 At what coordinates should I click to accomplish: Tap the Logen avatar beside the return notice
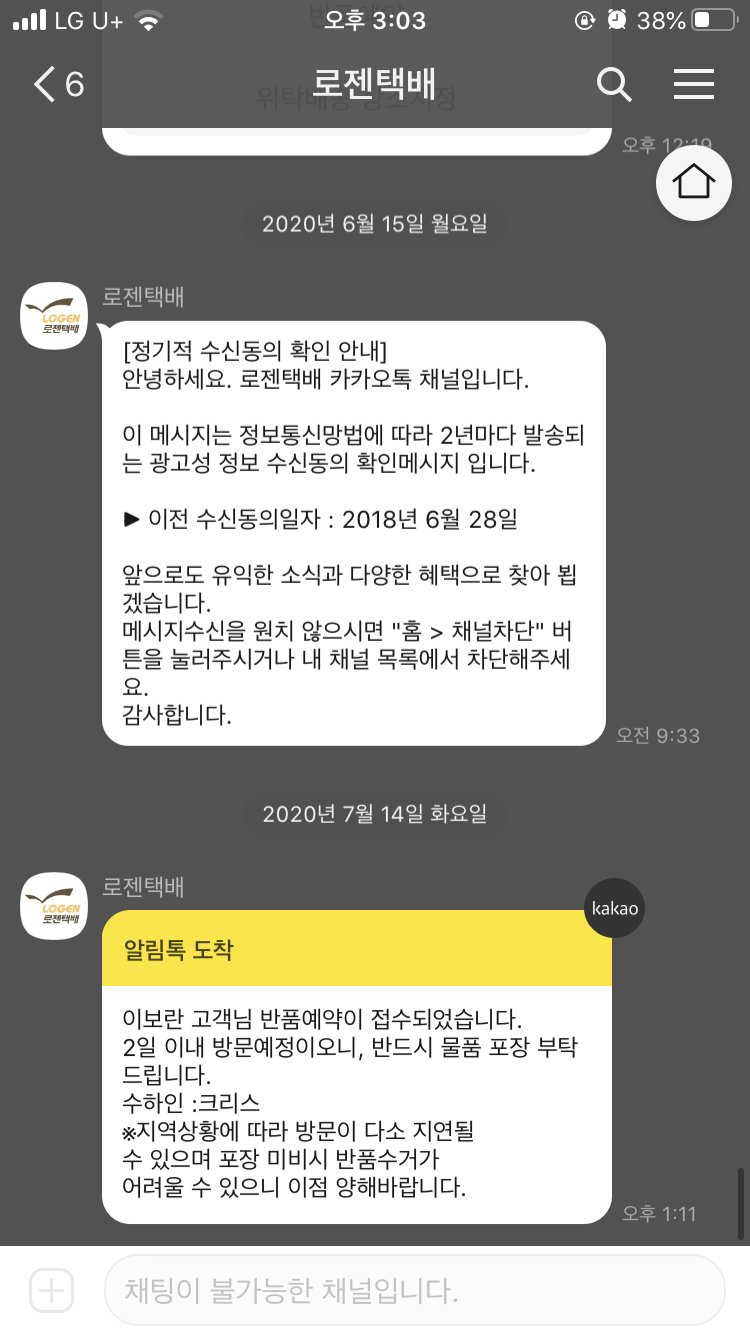point(54,905)
